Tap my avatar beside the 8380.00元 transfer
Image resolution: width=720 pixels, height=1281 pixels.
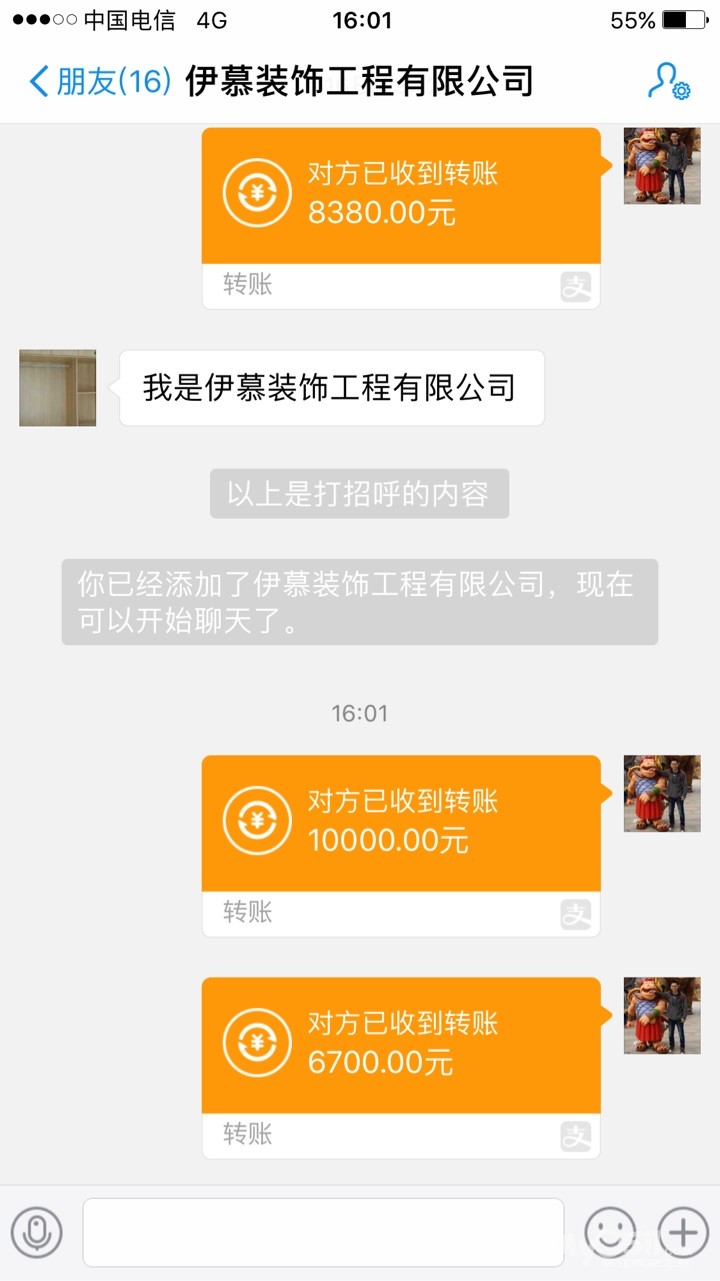coord(662,166)
